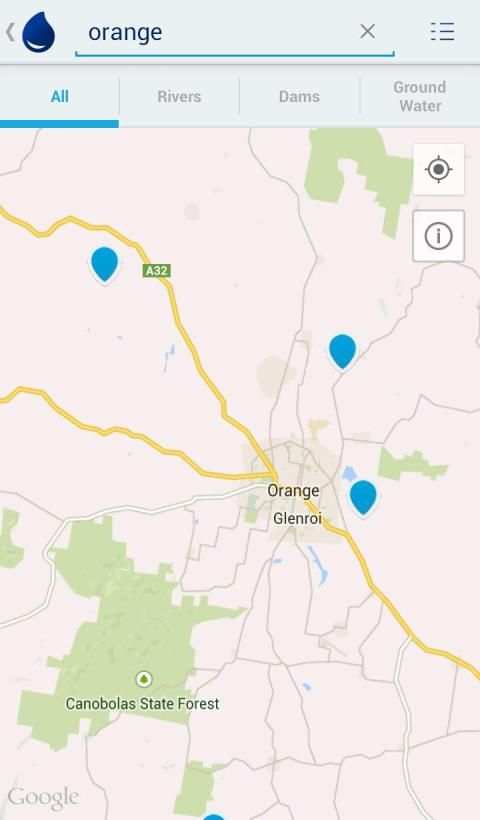The height and width of the screenshot is (820, 480).
Task: Select the All tab
Action: pyautogui.click(x=60, y=97)
